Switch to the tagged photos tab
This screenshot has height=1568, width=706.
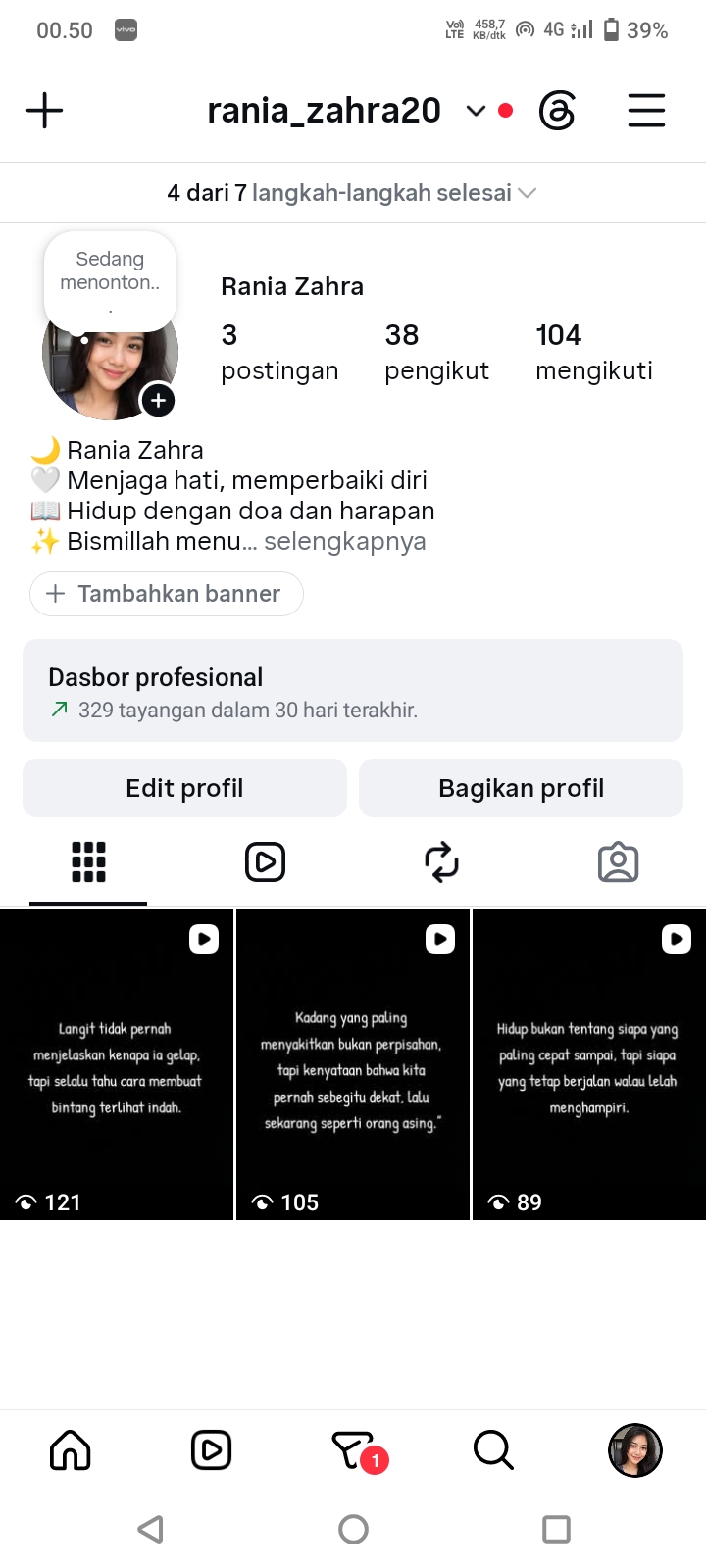[x=618, y=862]
